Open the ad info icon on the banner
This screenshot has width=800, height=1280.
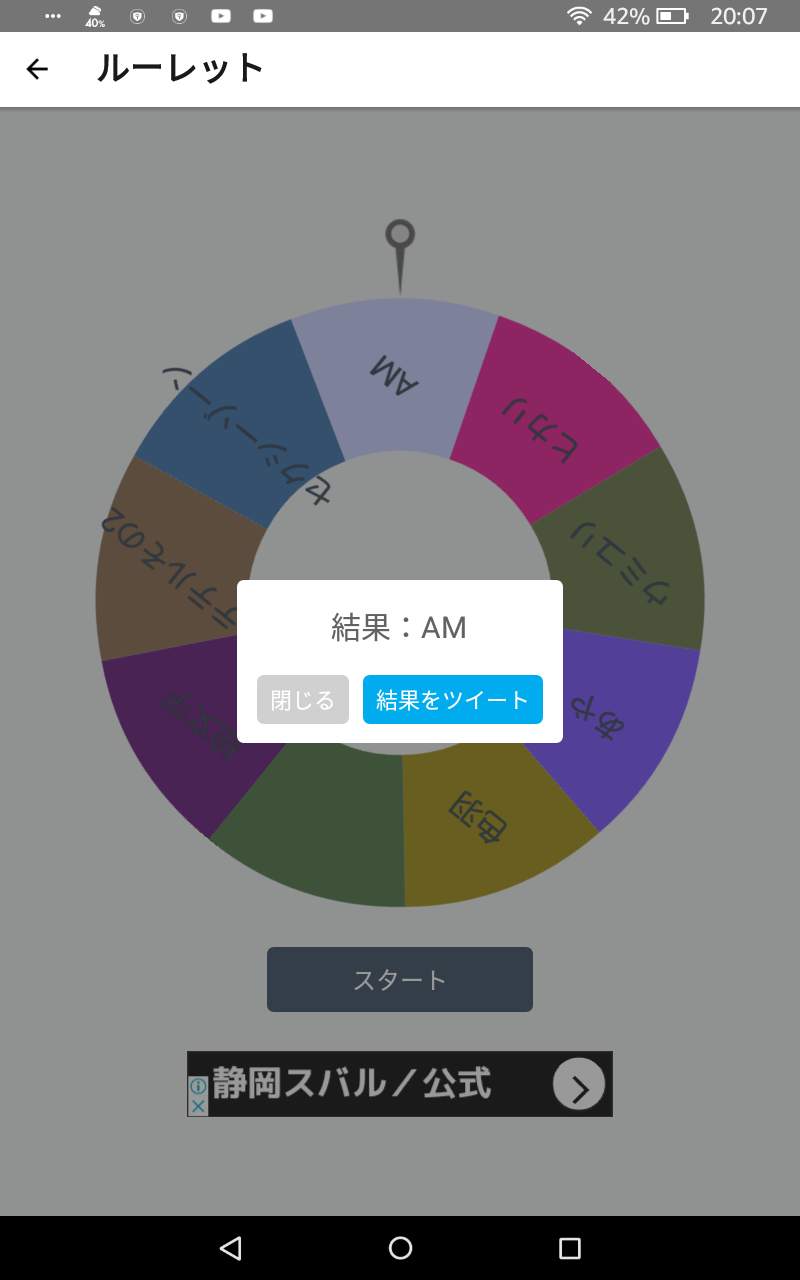coord(198,1086)
